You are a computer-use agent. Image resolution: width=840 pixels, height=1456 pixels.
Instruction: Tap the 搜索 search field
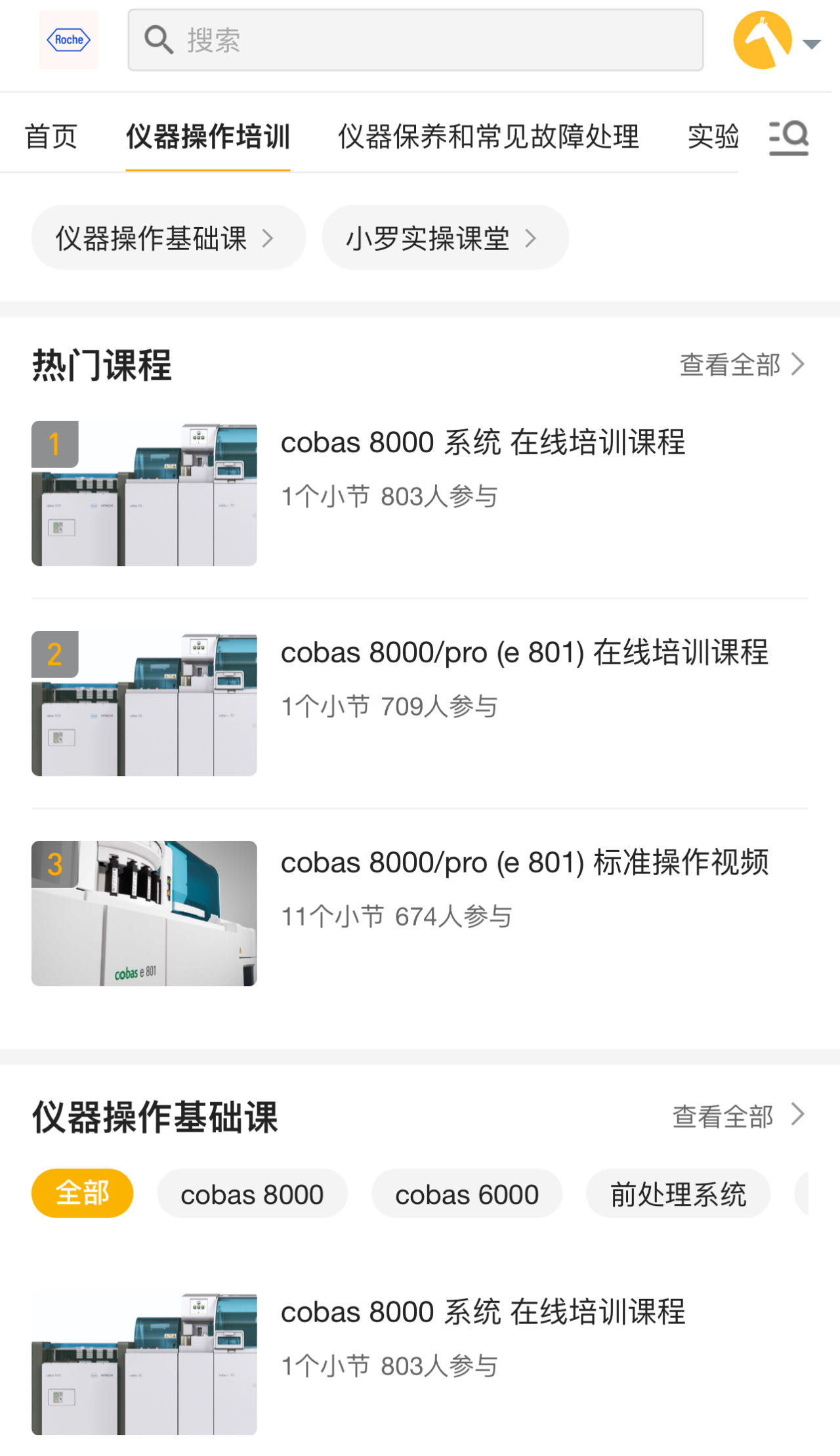tap(415, 40)
